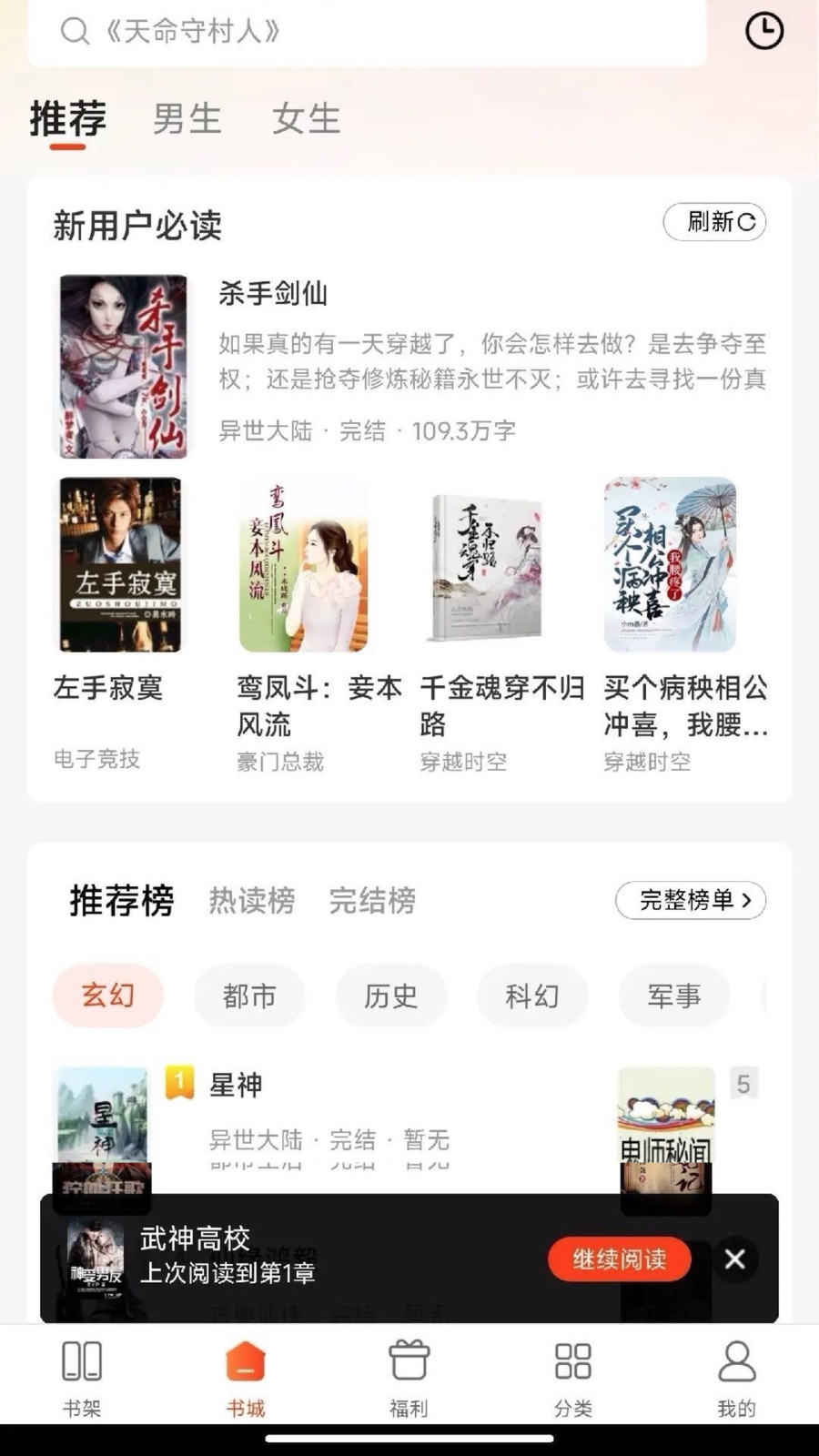Open the 完整榜单 full ranking list
This screenshot has width=819, height=1456.
point(691,901)
